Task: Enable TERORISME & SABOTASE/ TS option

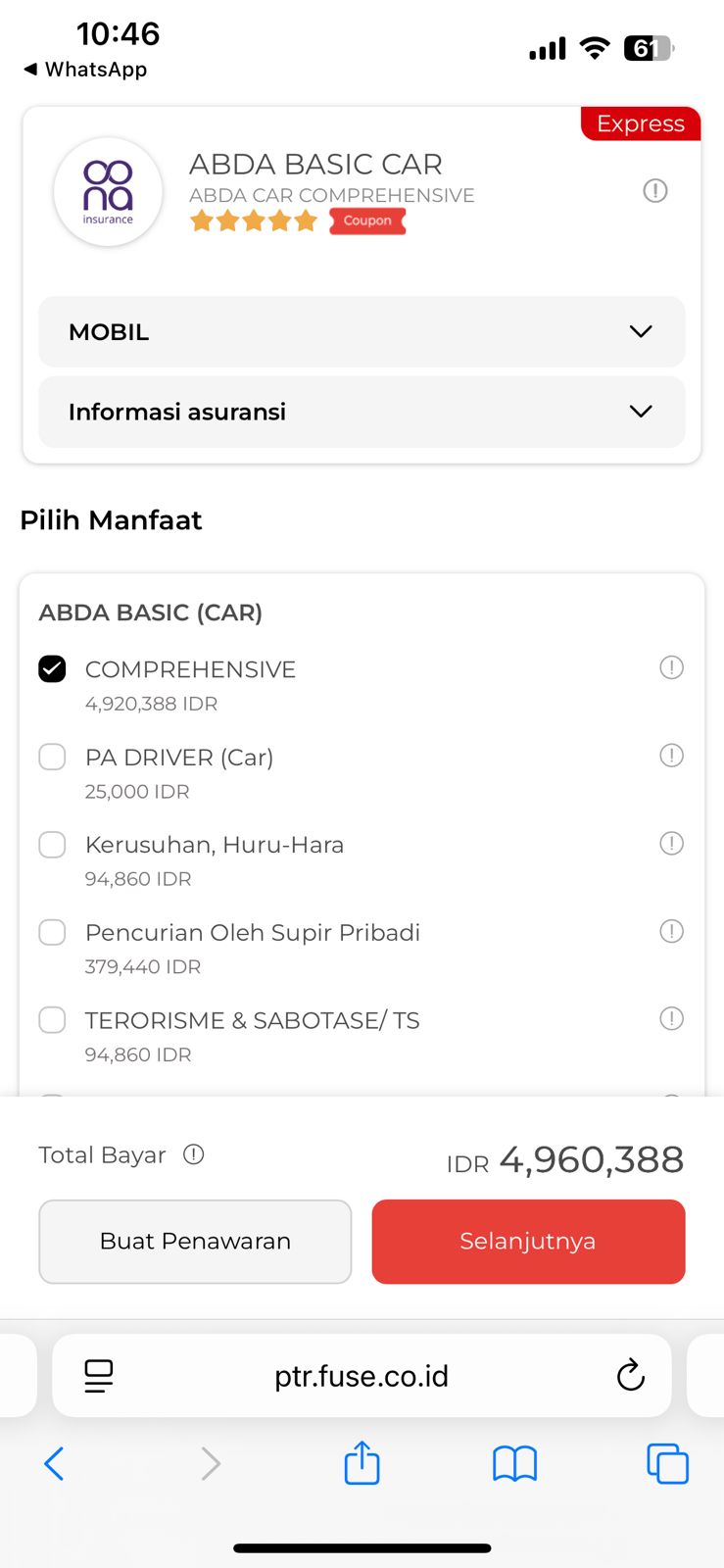Action: coord(52,1020)
